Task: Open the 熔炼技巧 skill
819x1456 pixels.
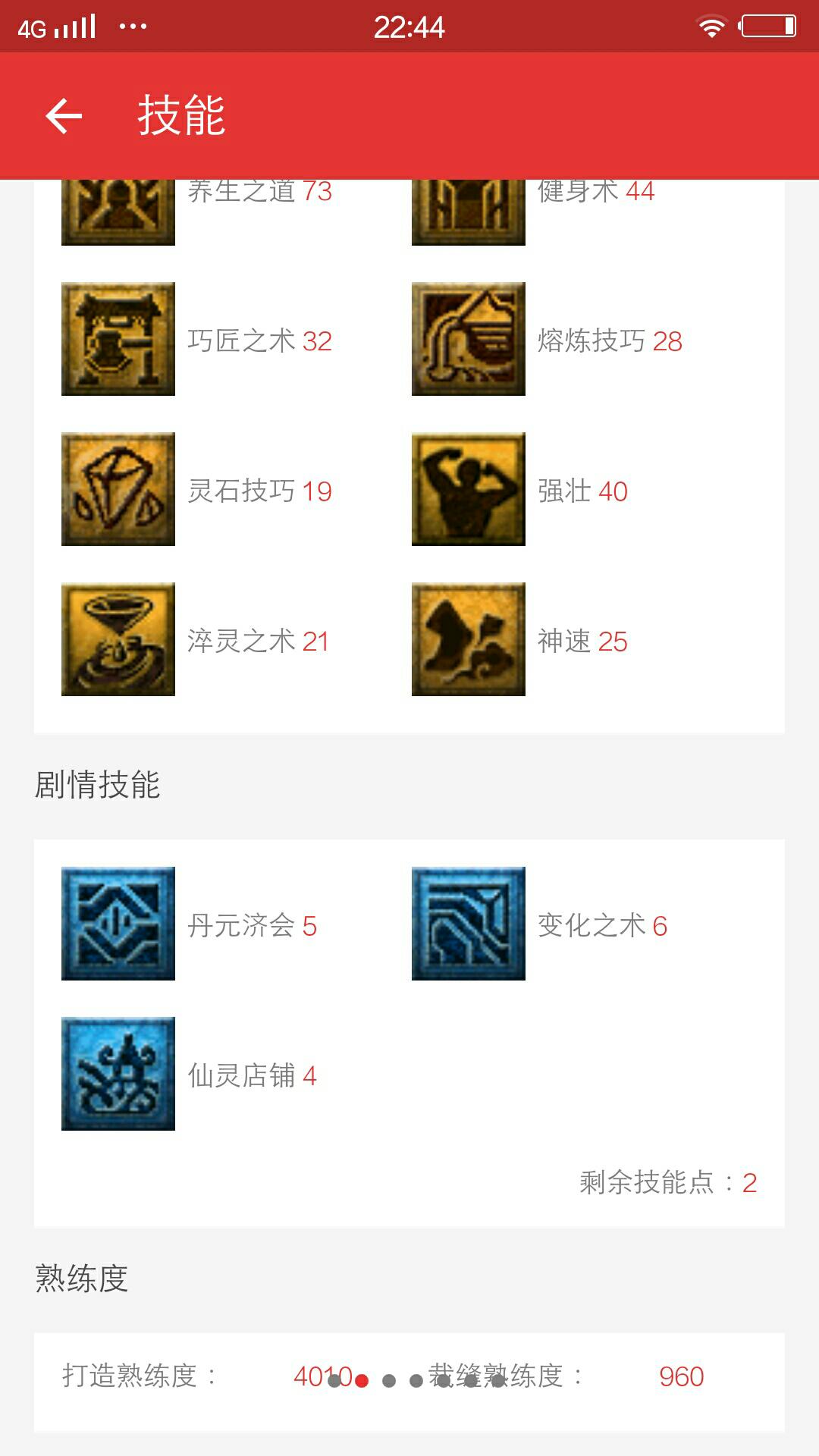Action: 469,339
